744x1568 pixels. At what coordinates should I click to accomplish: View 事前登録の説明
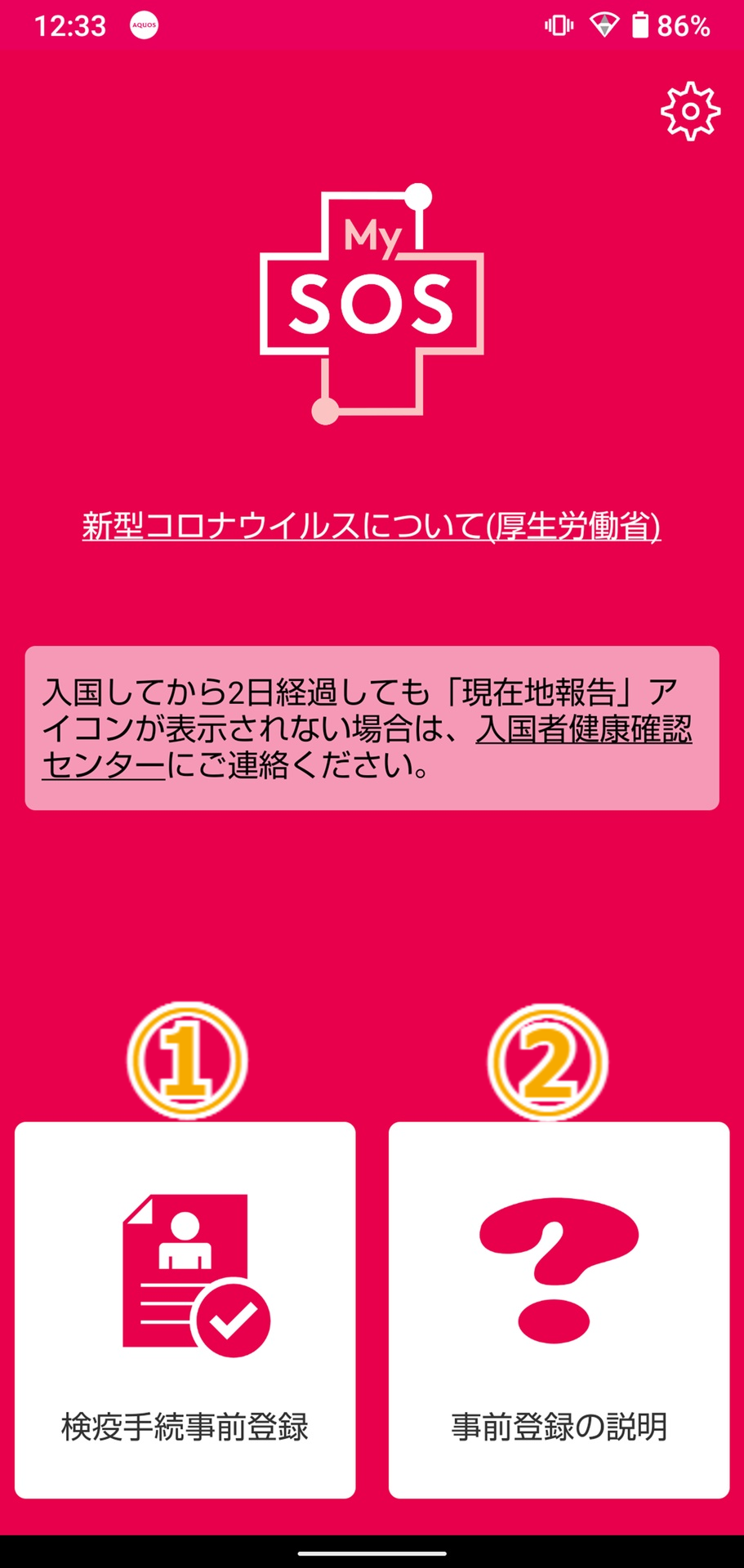click(559, 1309)
